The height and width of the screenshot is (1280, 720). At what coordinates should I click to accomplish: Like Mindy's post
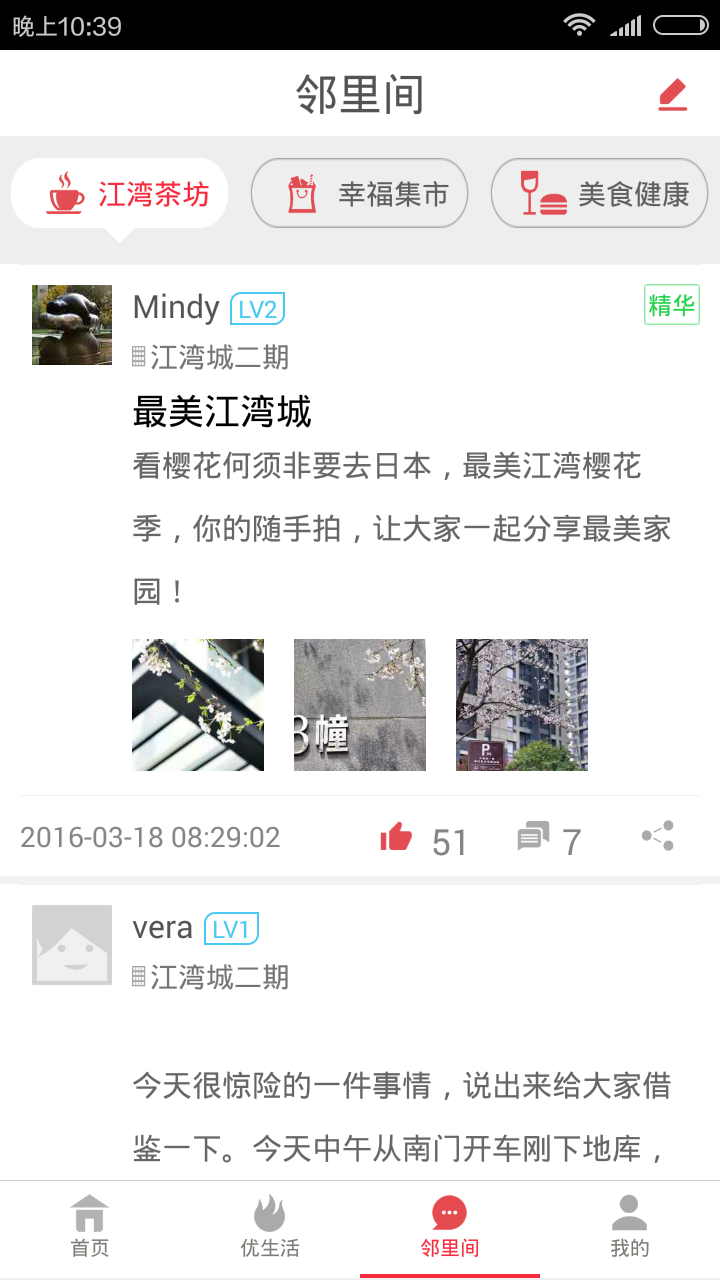pyautogui.click(x=397, y=837)
